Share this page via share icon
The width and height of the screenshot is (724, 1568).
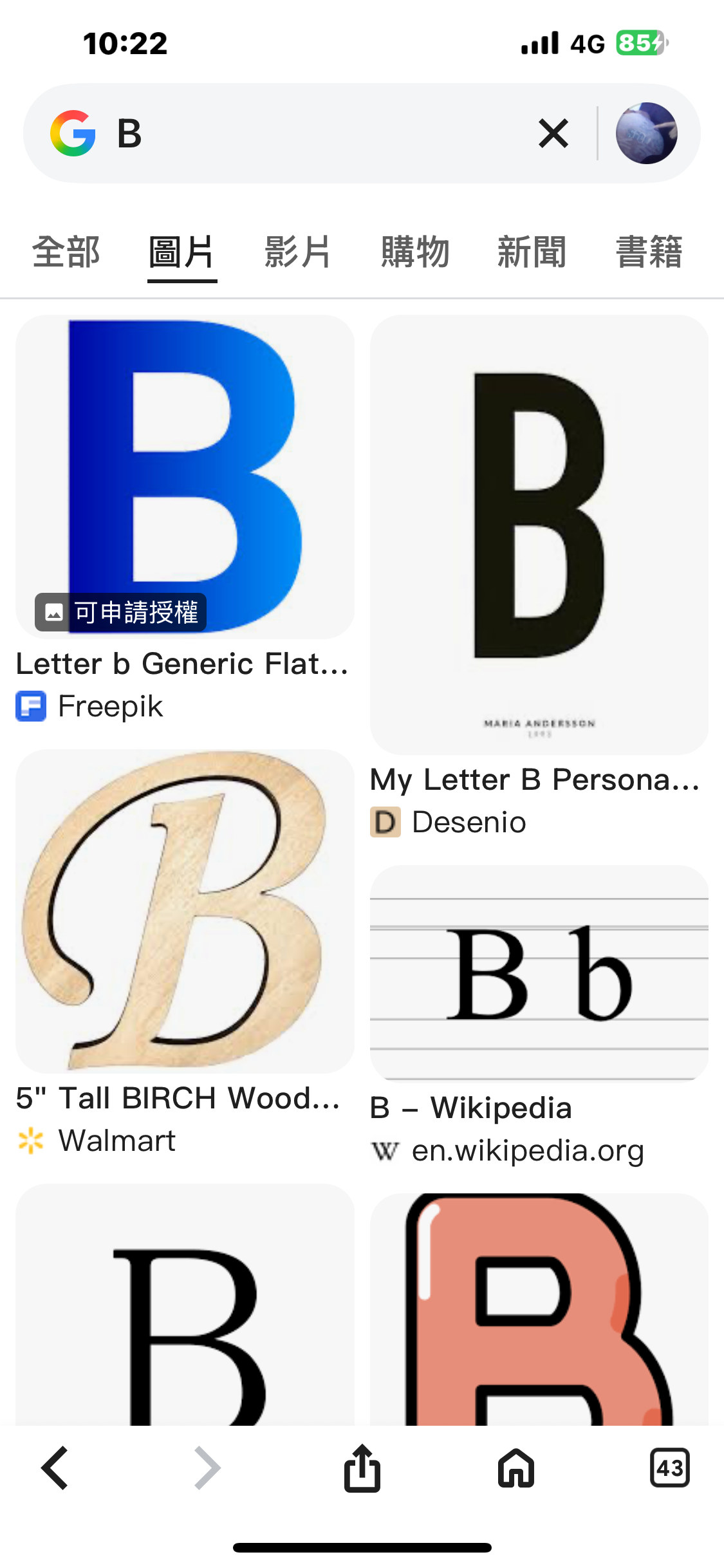click(362, 1468)
